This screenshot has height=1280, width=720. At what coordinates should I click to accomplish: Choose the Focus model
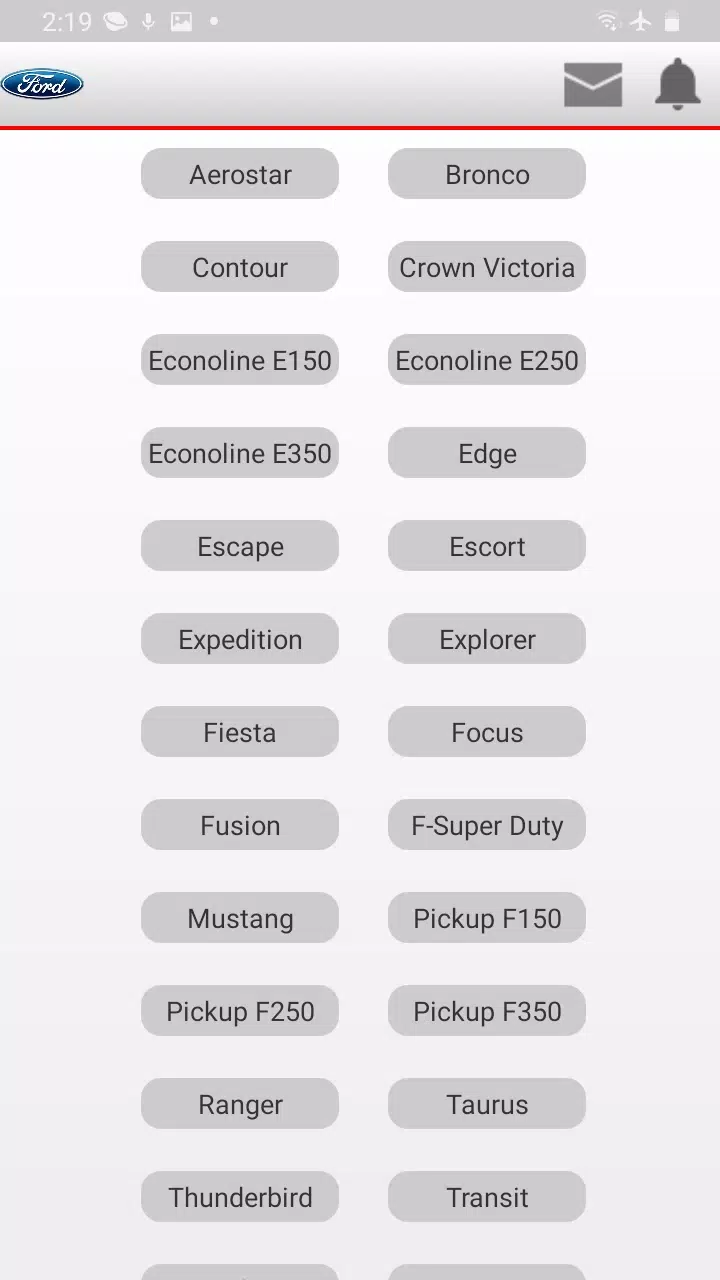click(487, 732)
